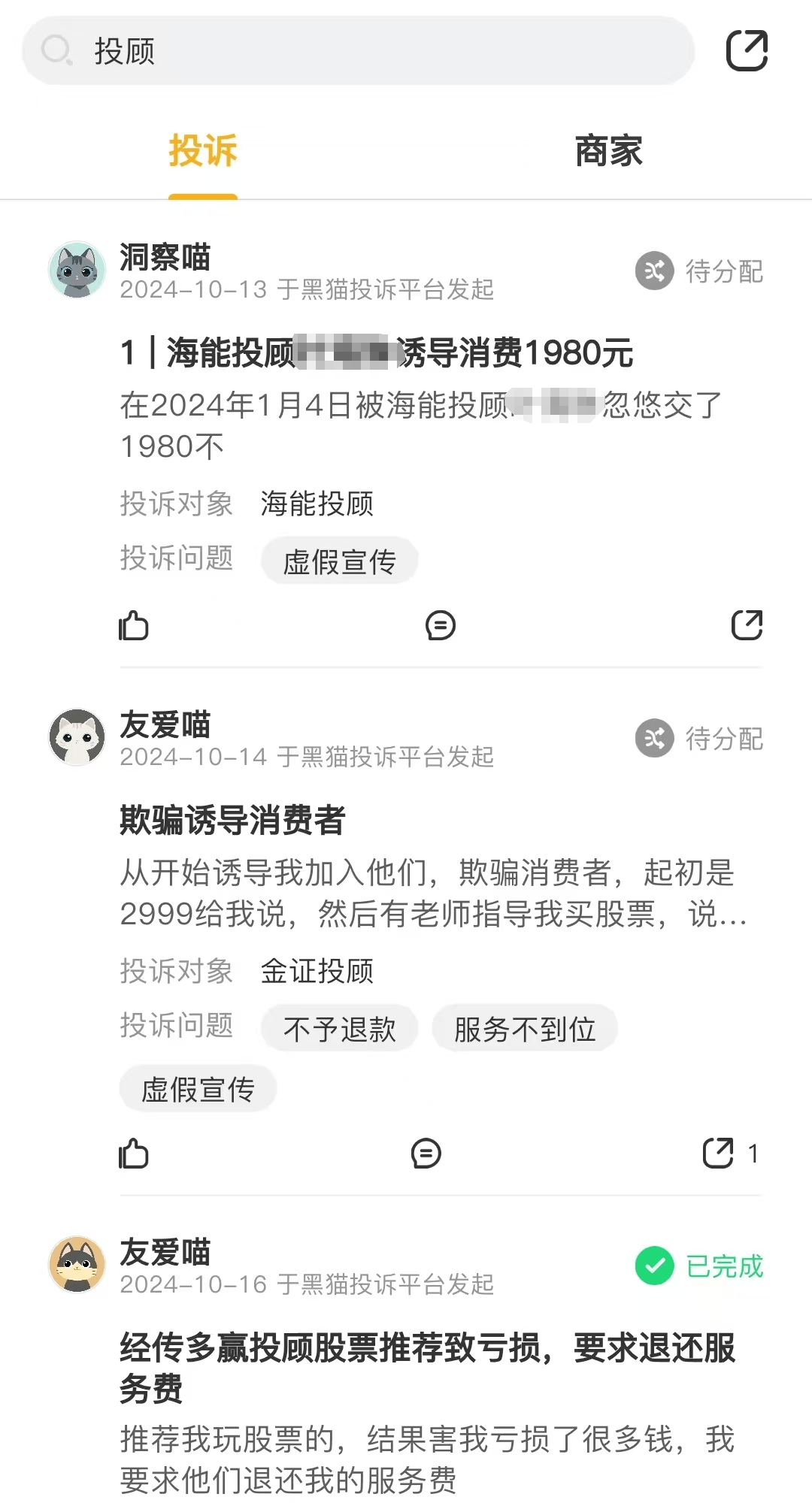Share the 海能投顾 complaint
812x1512 pixels.
click(x=746, y=625)
